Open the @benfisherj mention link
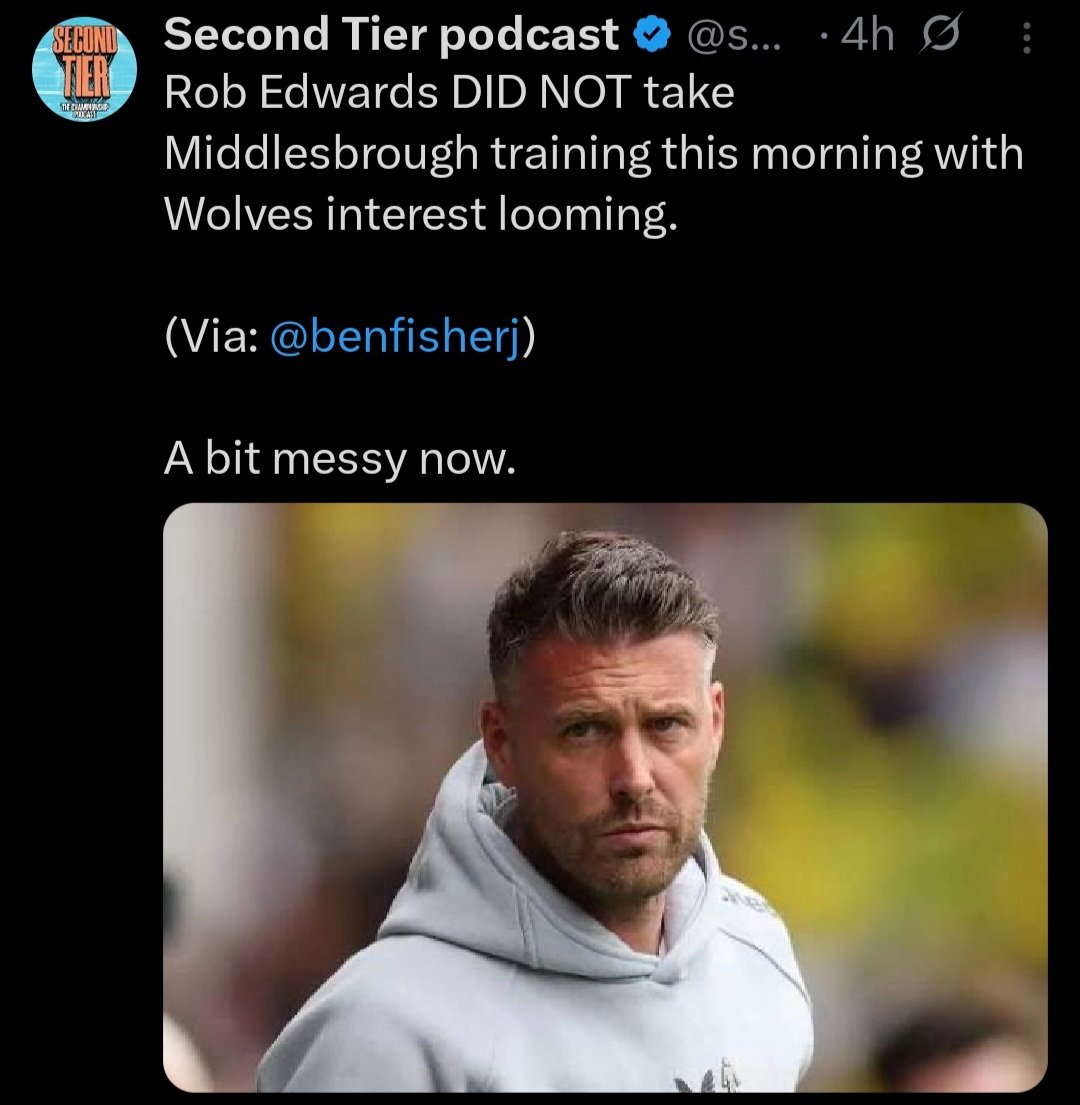Viewport: 1080px width, 1105px height. click(x=397, y=337)
